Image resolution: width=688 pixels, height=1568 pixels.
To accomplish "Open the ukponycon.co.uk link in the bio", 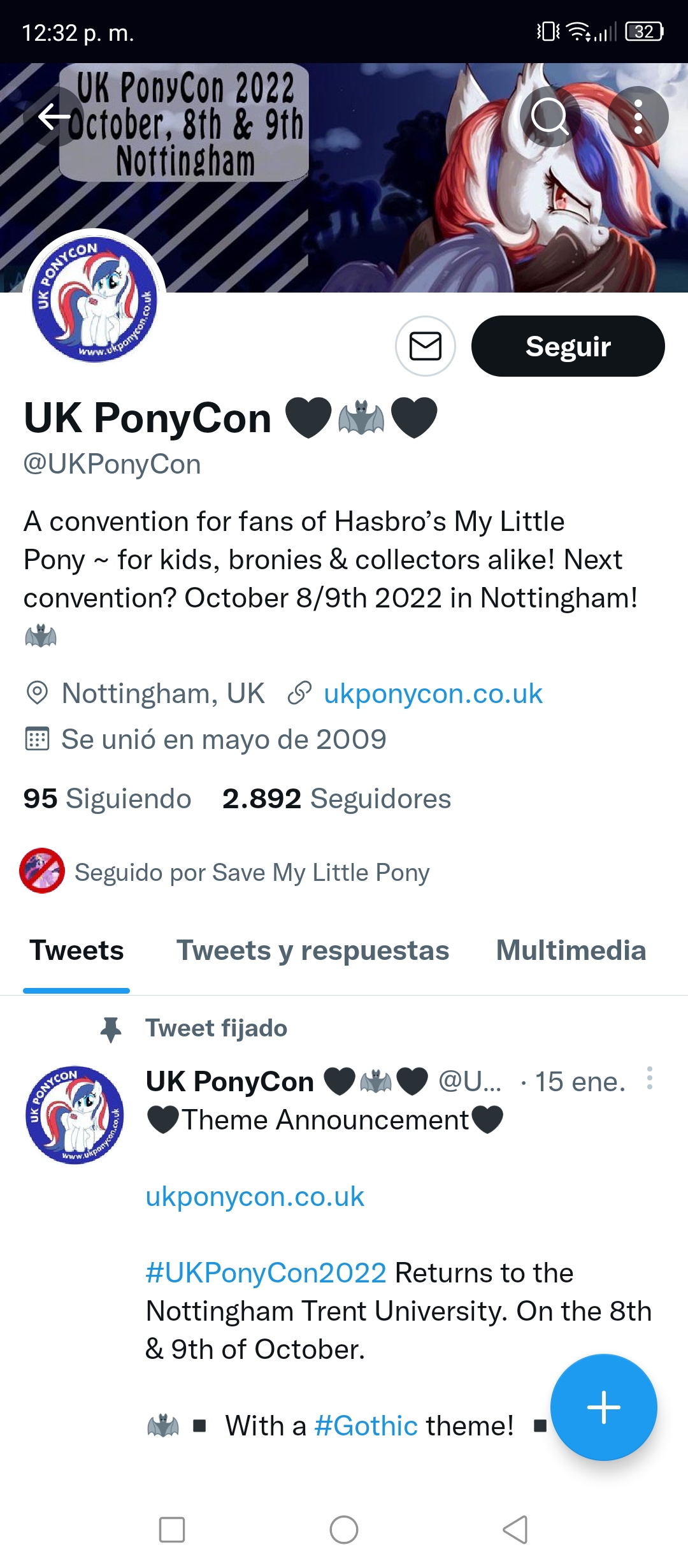I will coord(433,693).
